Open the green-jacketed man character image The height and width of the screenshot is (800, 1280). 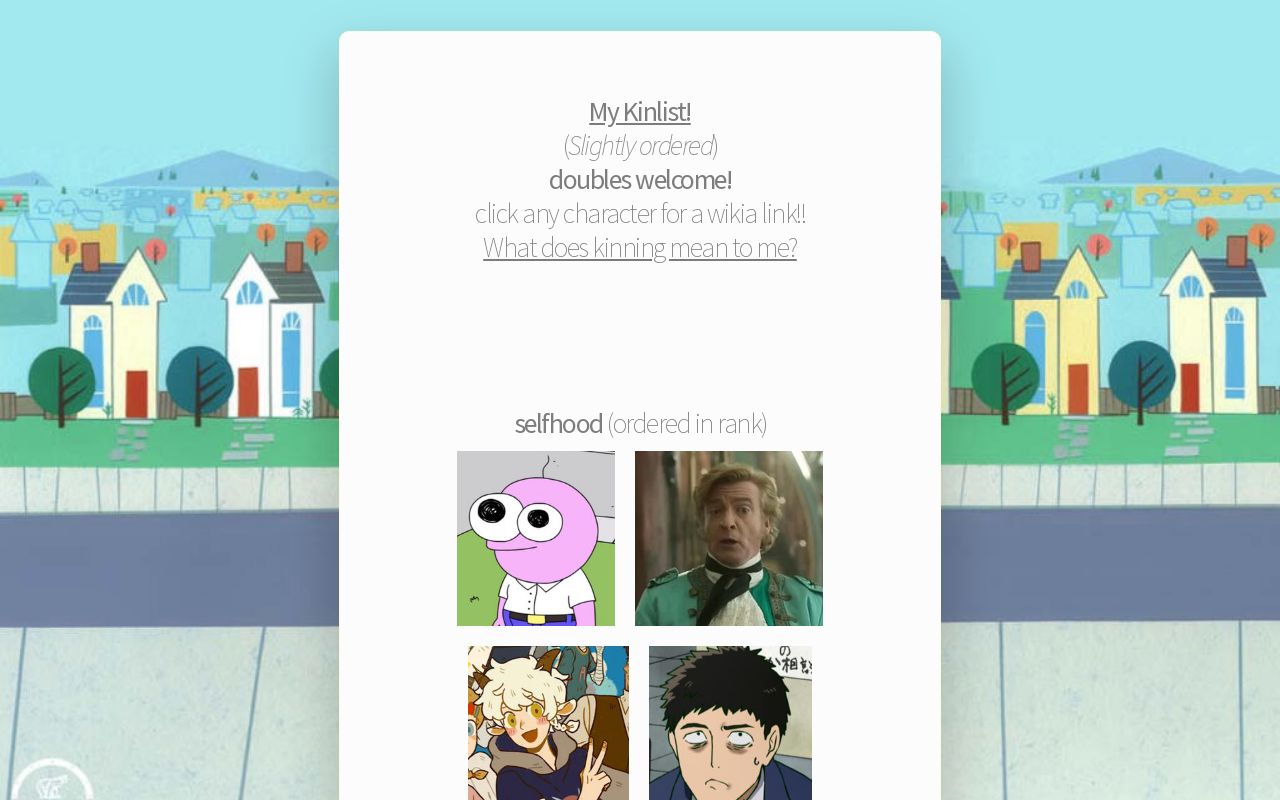click(x=728, y=538)
